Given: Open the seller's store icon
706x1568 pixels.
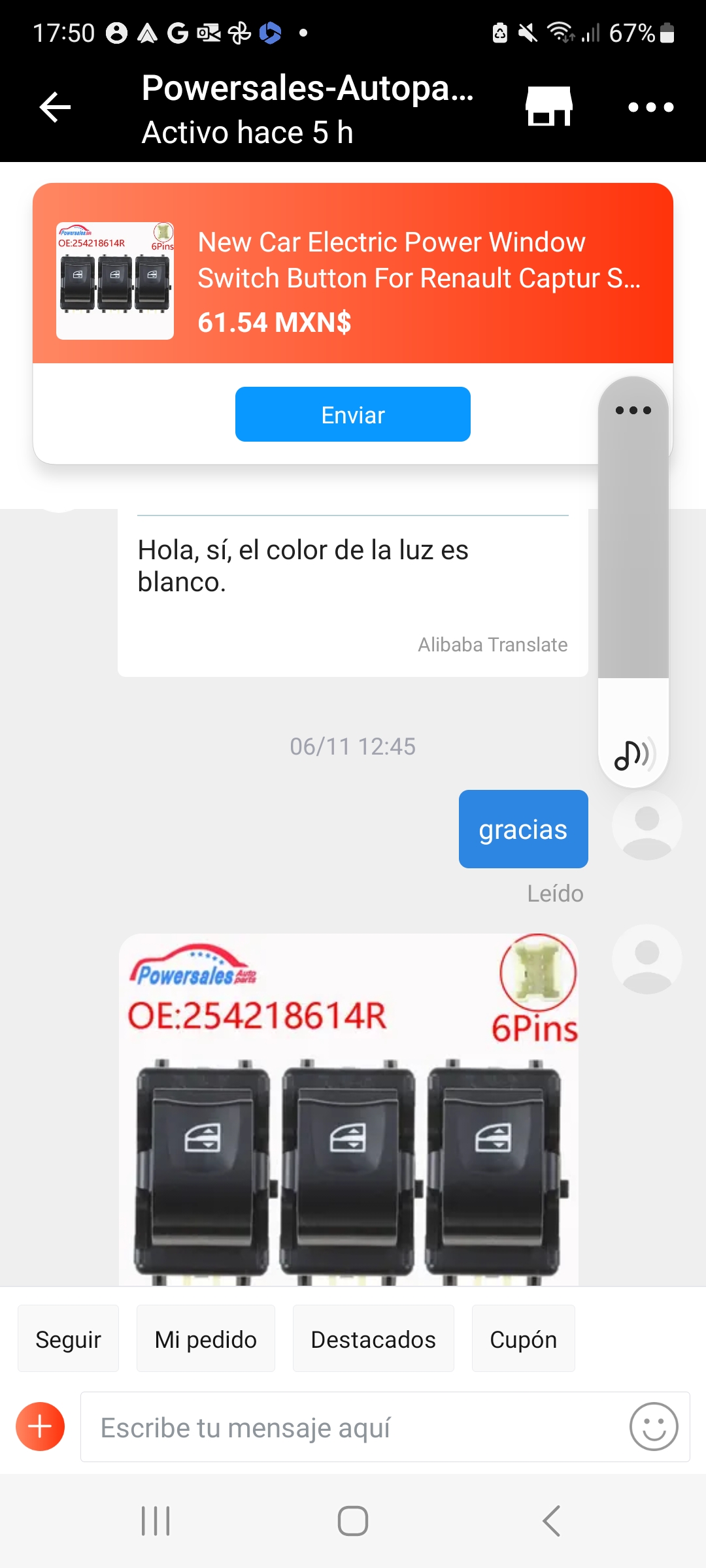Looking at the screenshot, I should [x=549, y=106].
